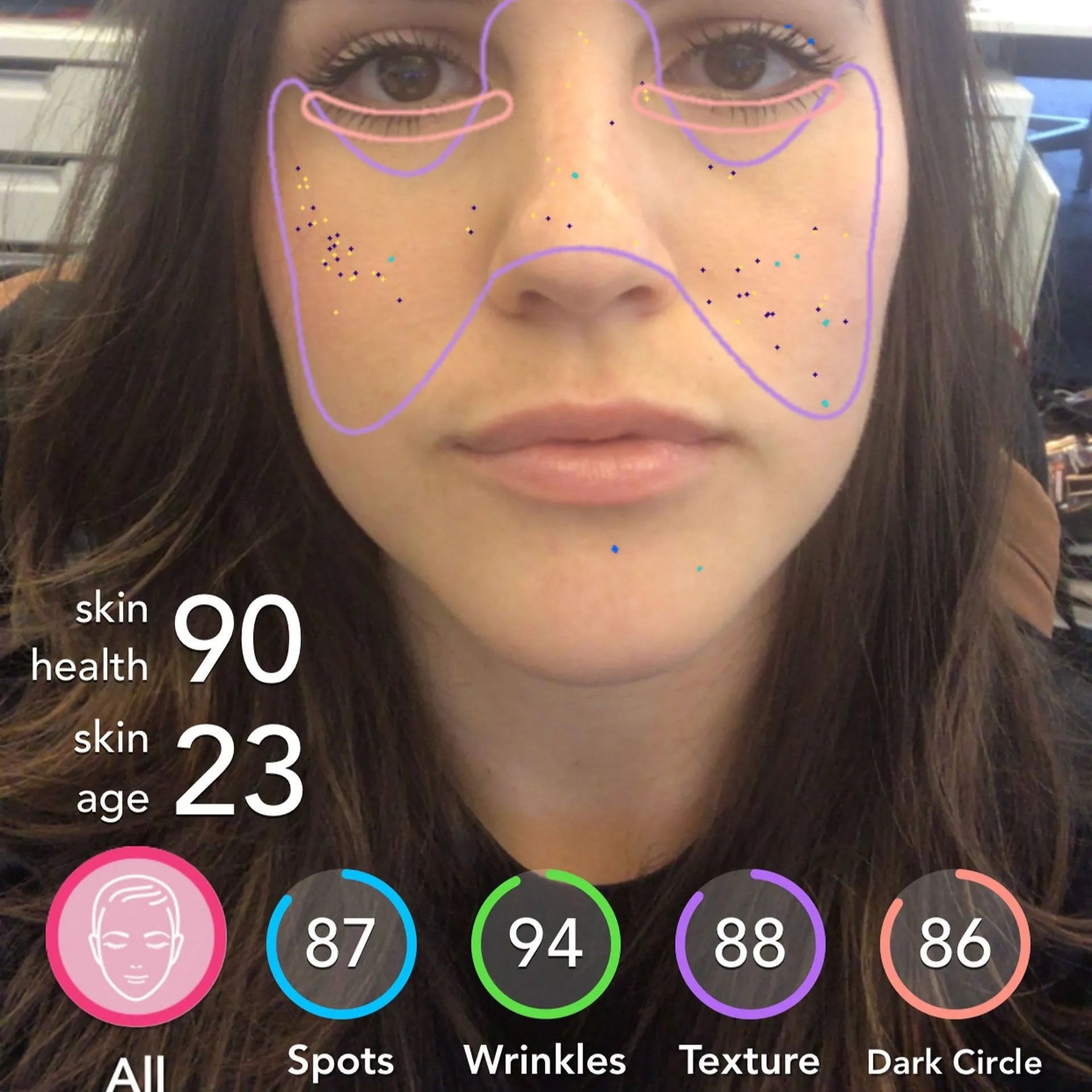Open the Dark Circle analysis
Image resolution: width=1092 pixels, height=1092 pixels.
pyautogui.click(x=954, y=944)
